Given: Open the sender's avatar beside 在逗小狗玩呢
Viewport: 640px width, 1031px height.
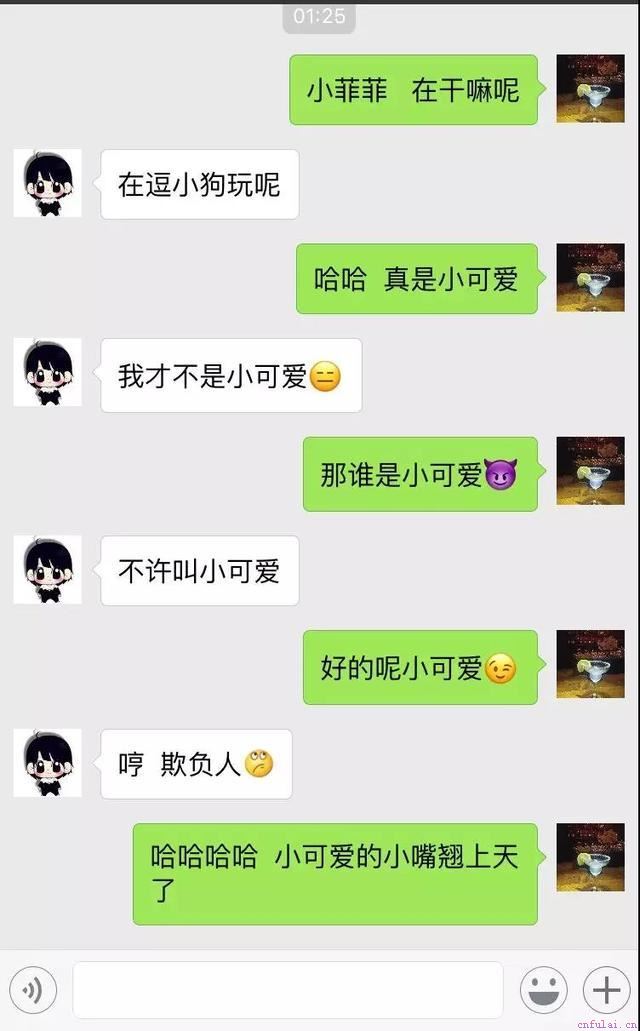Looking at the screenshot, I should click(47, 183).
